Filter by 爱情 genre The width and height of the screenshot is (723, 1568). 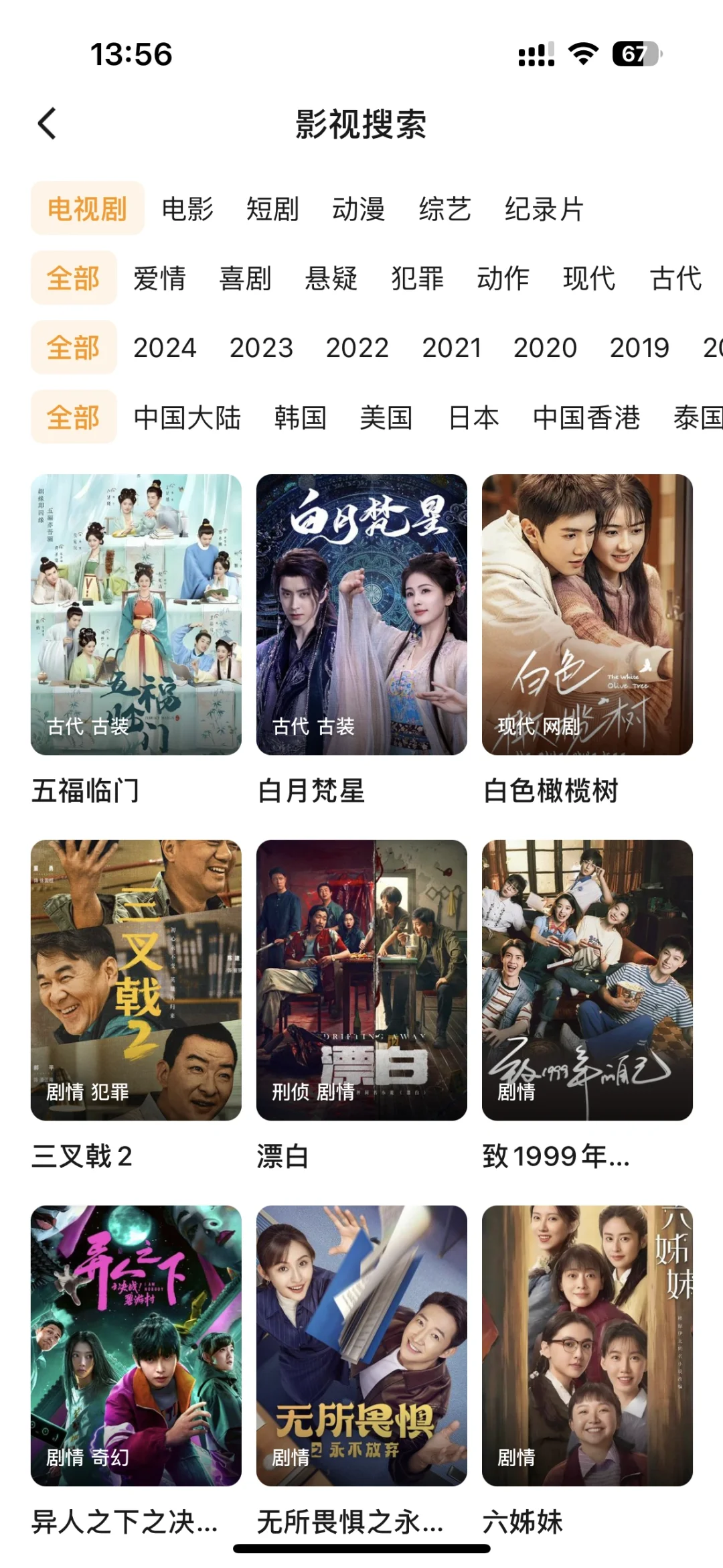tap(159, 279)
